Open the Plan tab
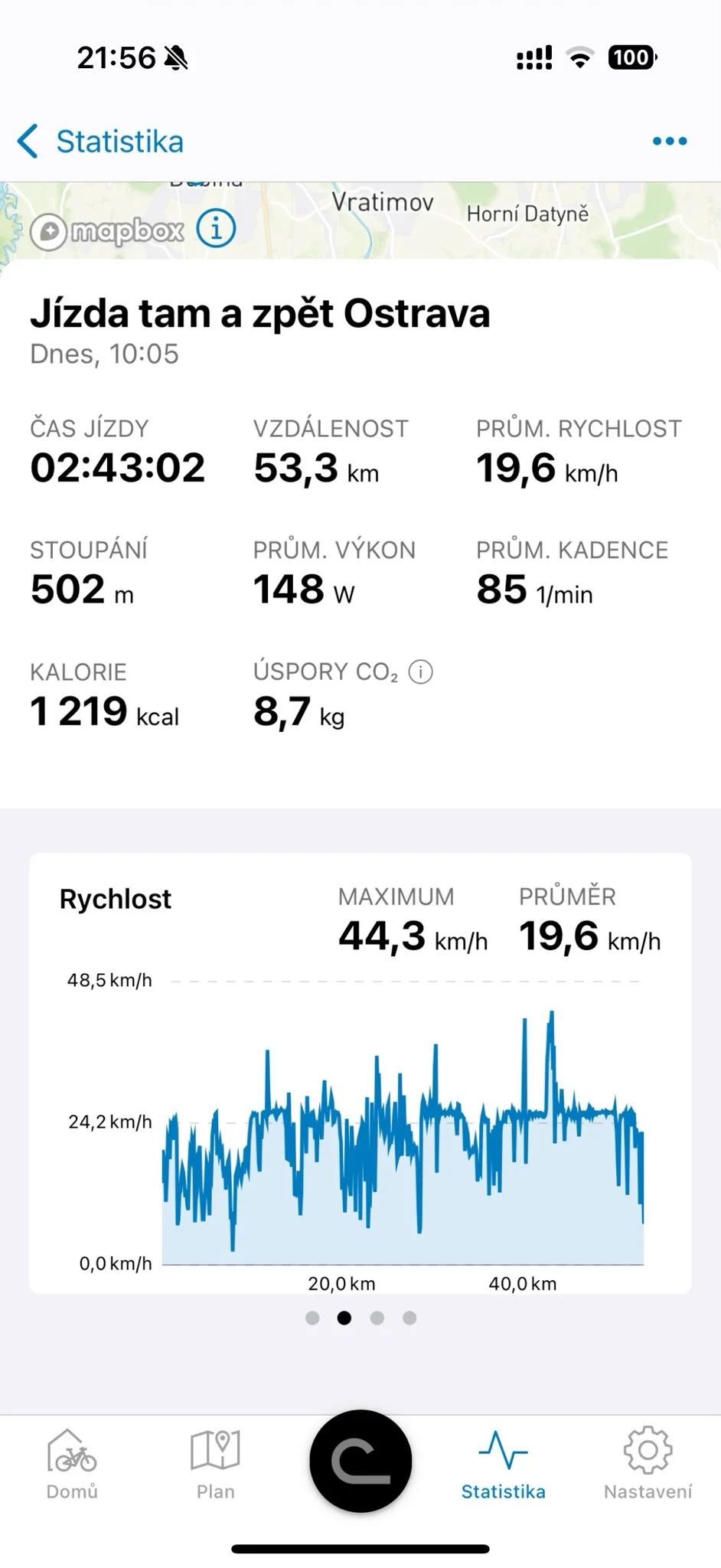721x1568 pixels. 215,1464
